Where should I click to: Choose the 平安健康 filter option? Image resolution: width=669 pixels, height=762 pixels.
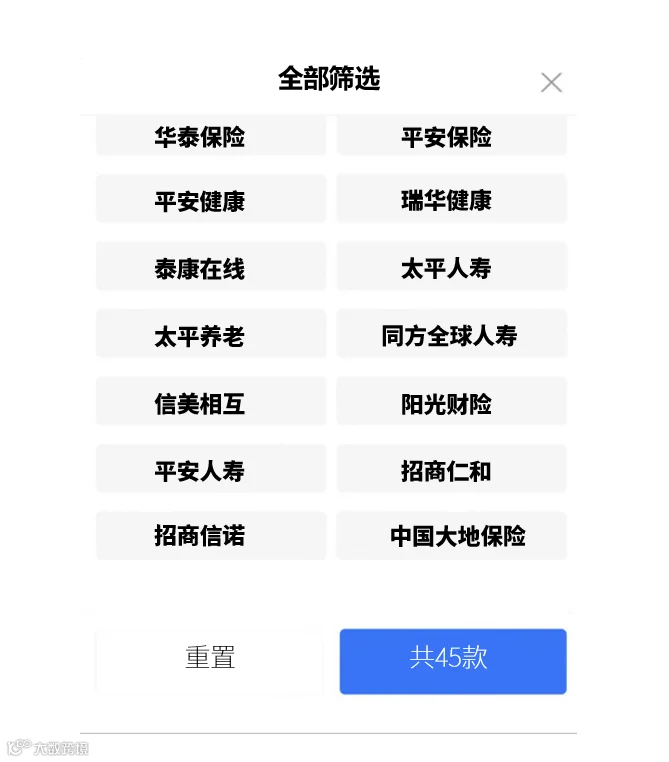(x=211, y=199)
